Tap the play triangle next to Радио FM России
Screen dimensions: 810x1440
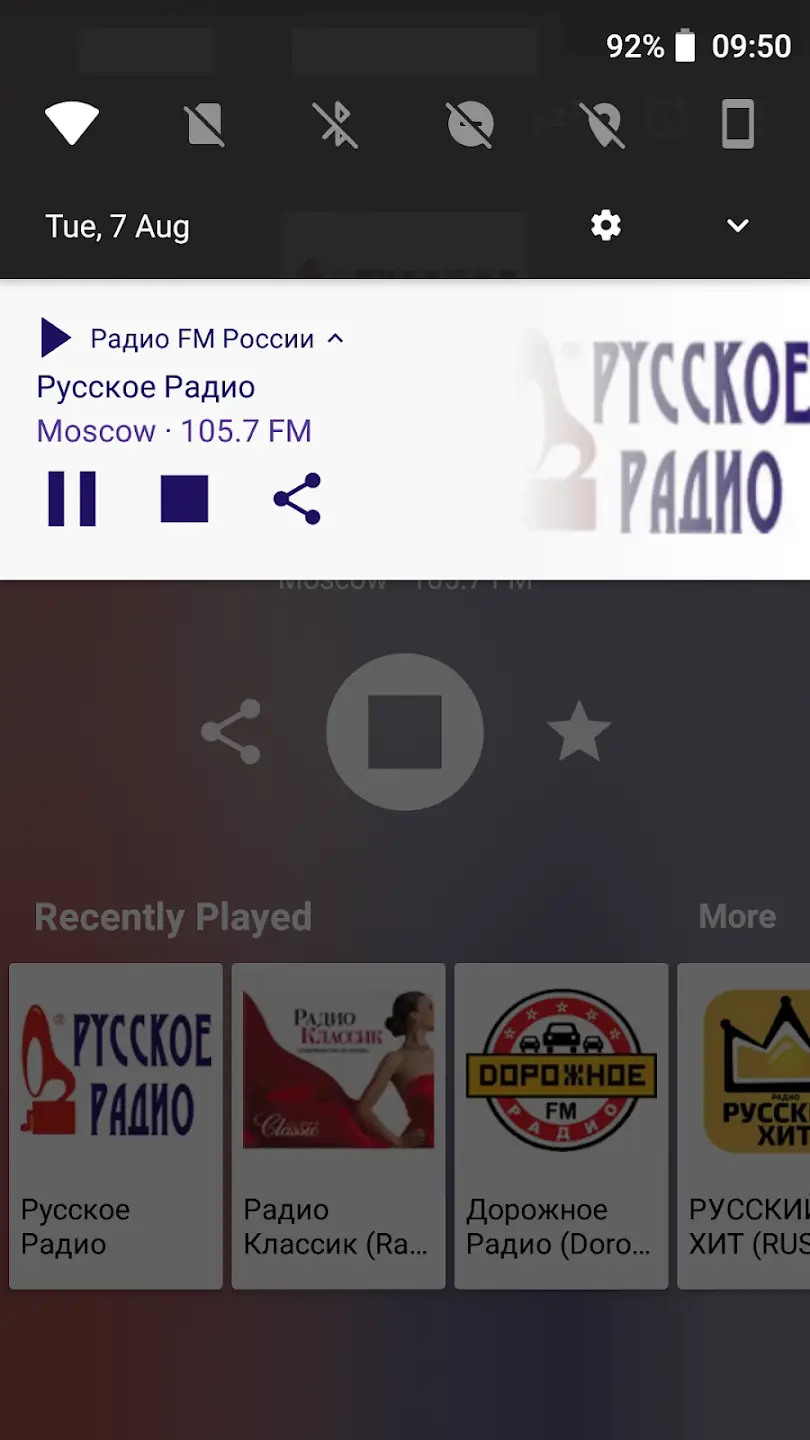click(x=53, y=338)
